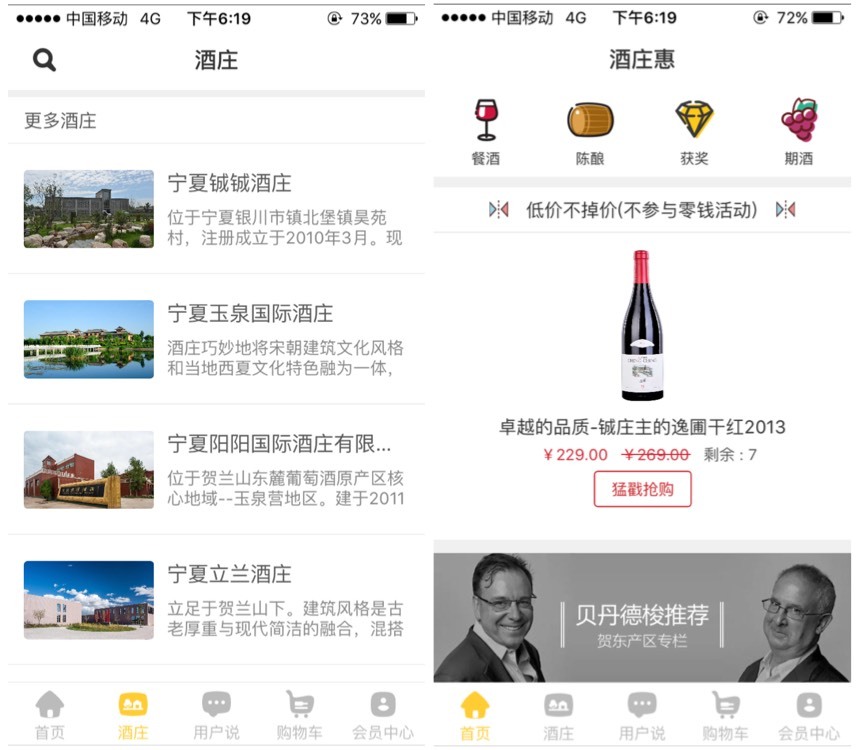Screen dimensions: 859x750
Task: Open the 宁夏立兰酒庄 winery row
Action: pyautogui.click(x=215, y=599)
